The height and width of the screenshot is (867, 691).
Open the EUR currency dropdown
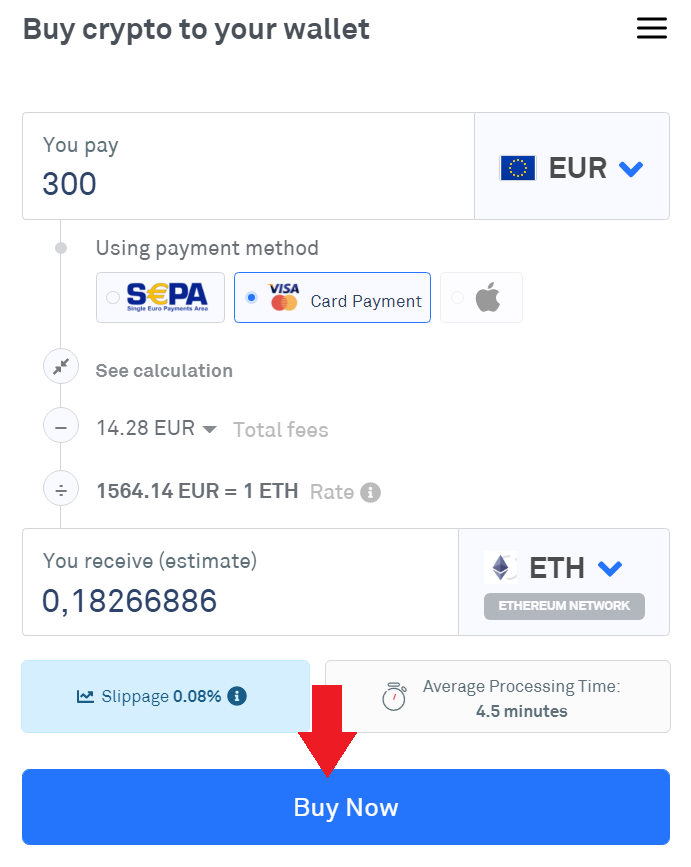point(572,167)
